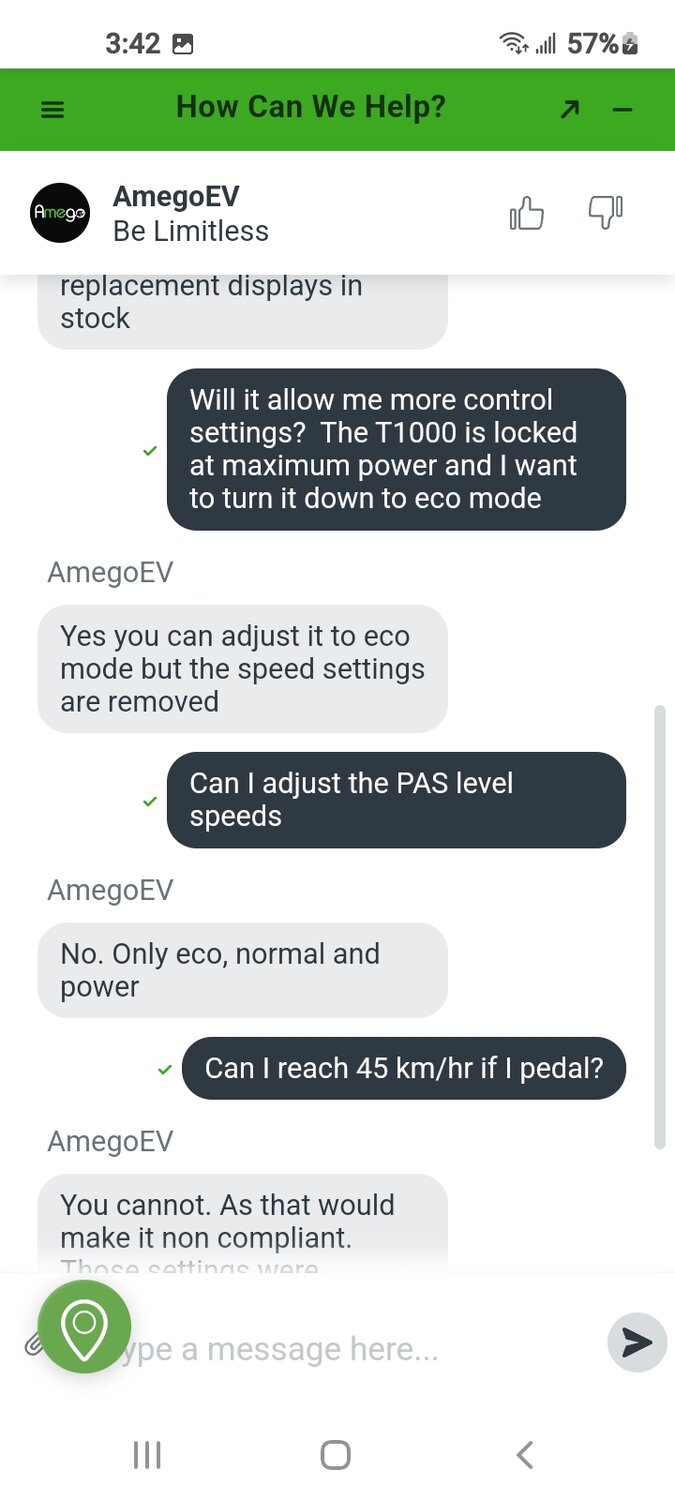Tap the green location pin button
Image resolution: width=675 pixels, height=1500 pixels.
(x=84, y=1327)
